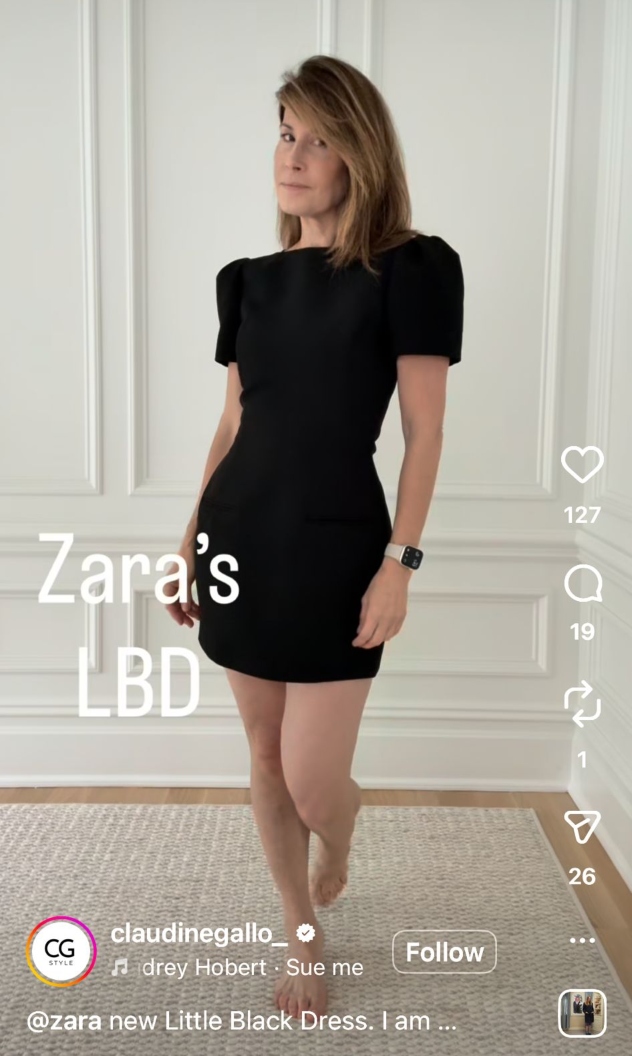Repost this reel
Image resolution: width=632 pixels, height=1056 pixels.
581,706
